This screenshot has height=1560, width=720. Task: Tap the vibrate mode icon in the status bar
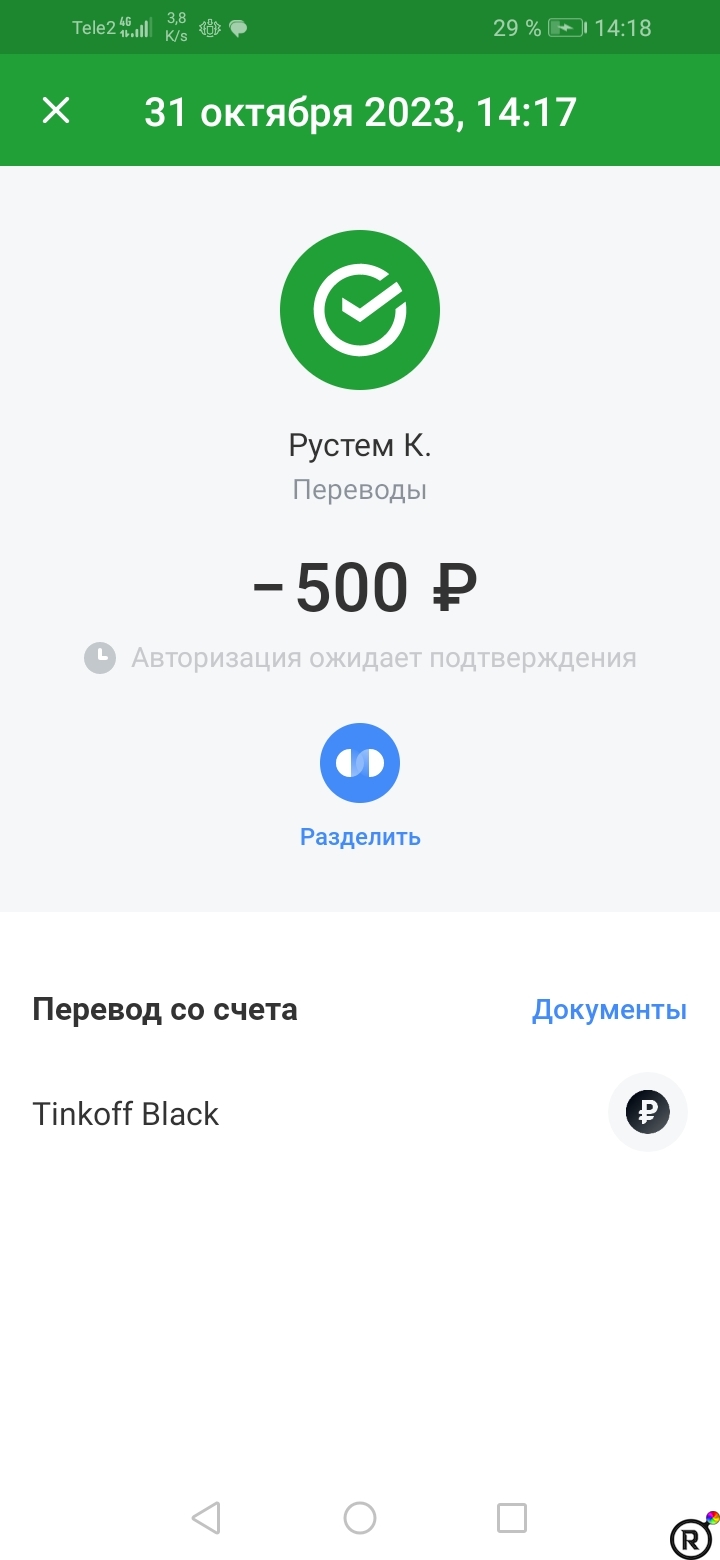pyautogui.click(x=208, y=27)
